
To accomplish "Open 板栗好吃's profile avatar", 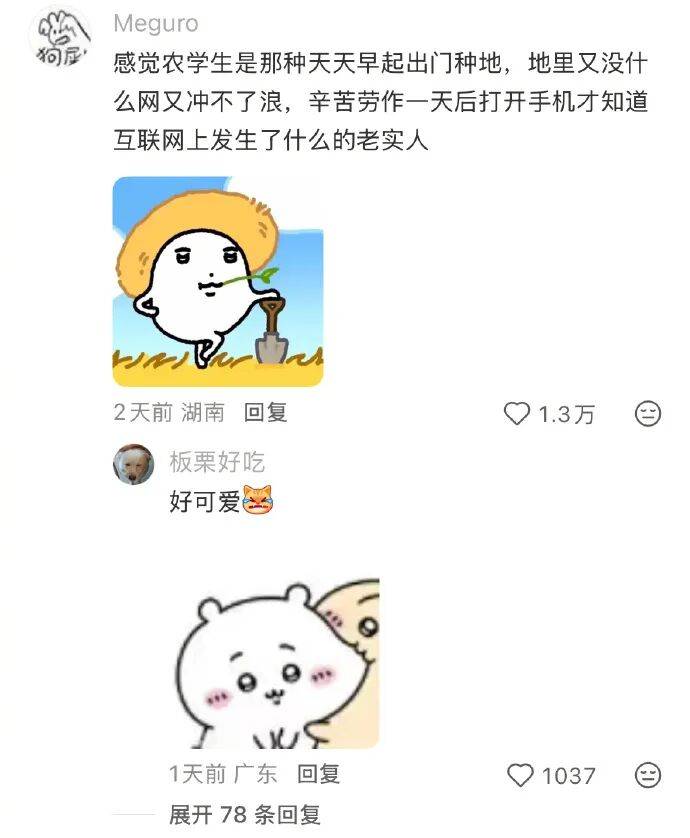I will 133,464.
